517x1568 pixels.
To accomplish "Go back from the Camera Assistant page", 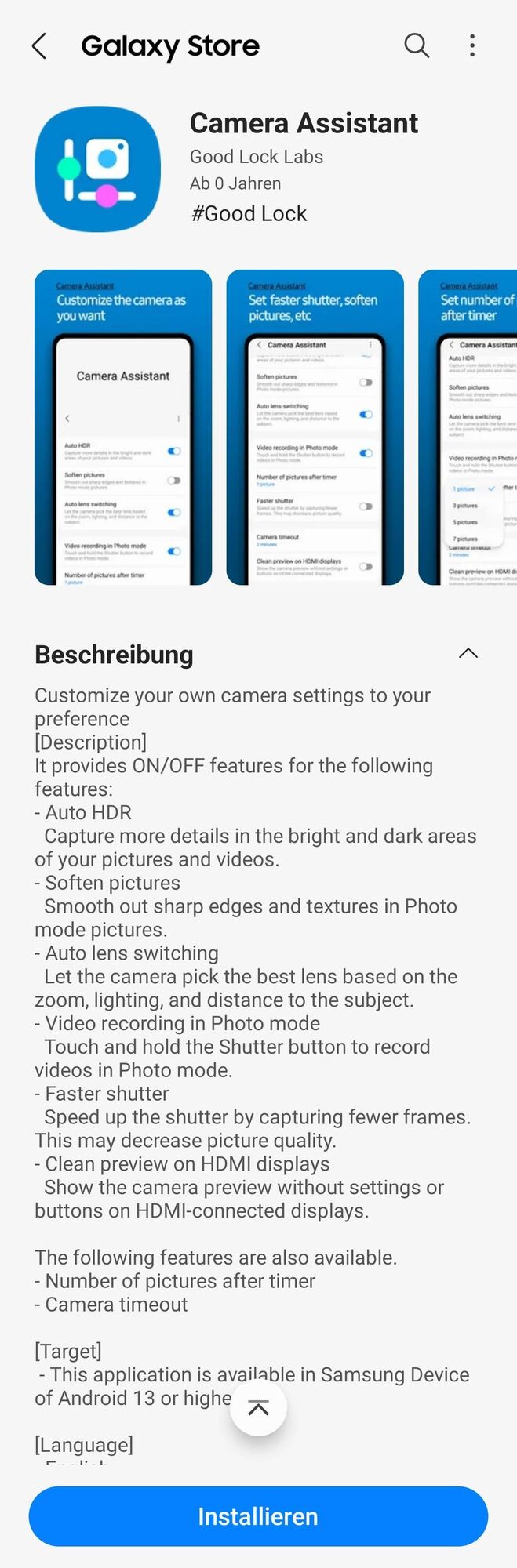I will tap(39, 46).
